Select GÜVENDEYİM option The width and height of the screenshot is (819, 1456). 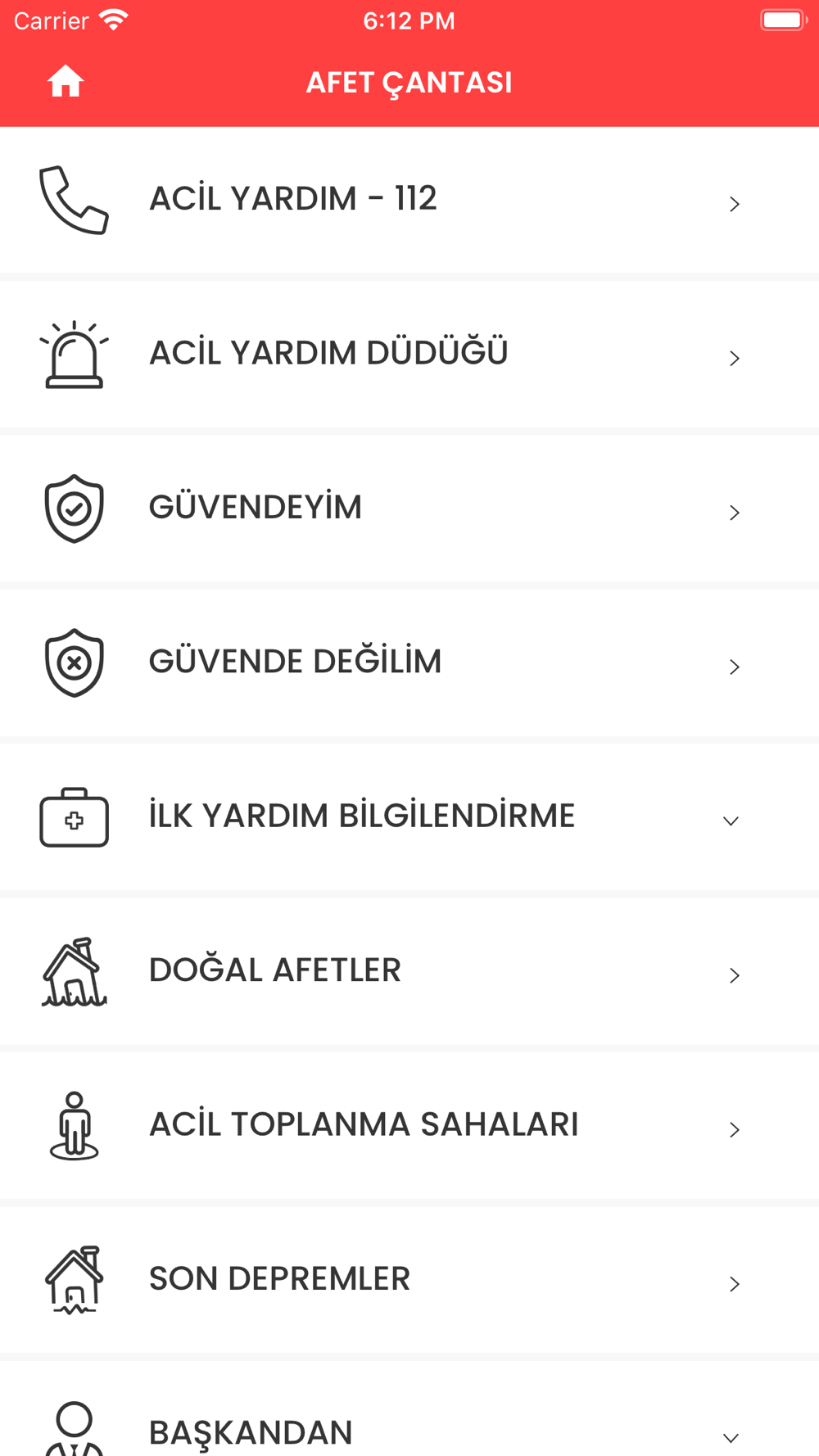tap(409, 509)
